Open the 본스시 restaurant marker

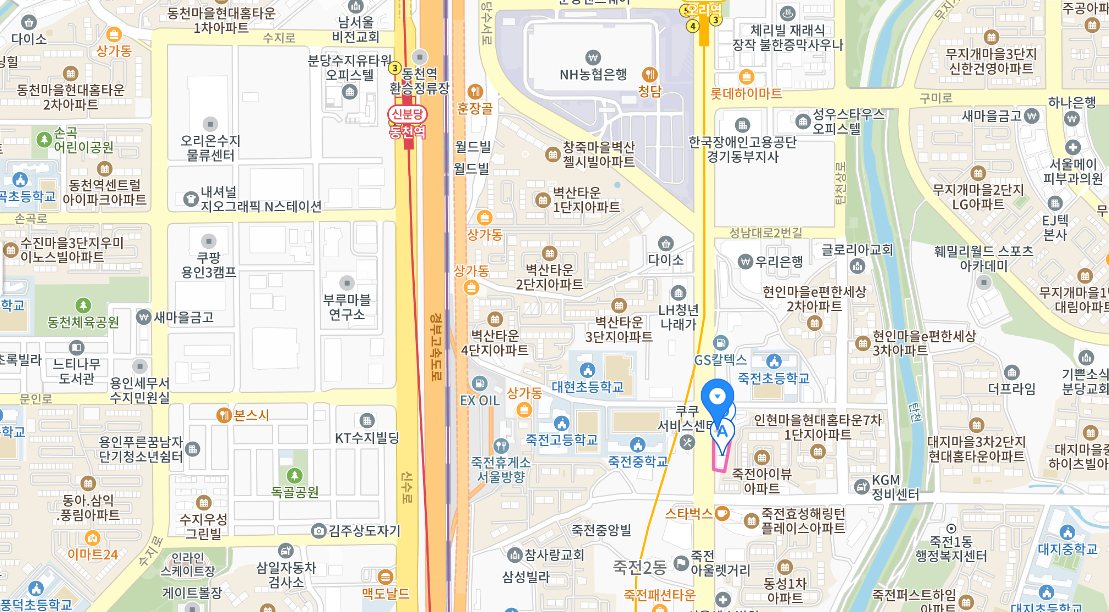point(223,414)
